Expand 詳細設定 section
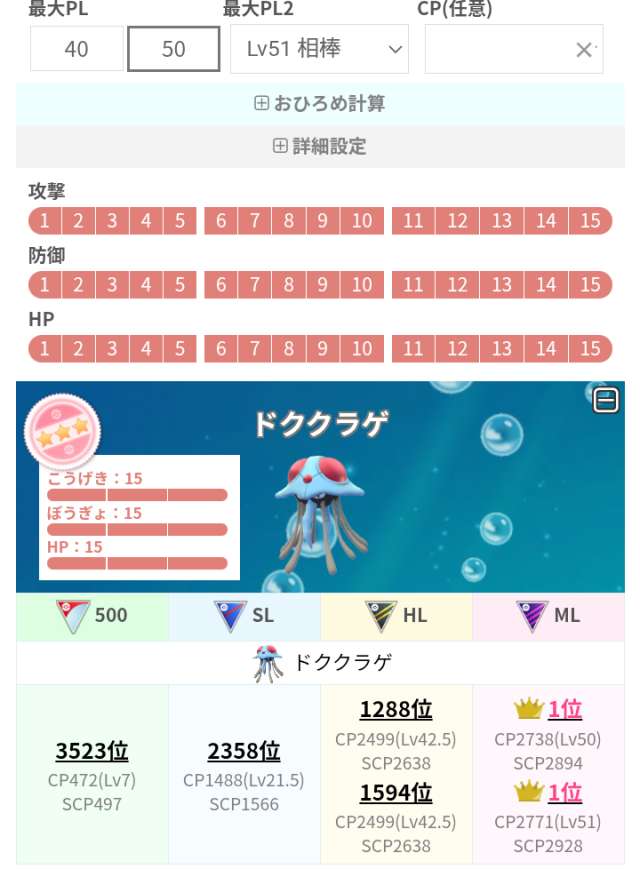 (320, 146)
